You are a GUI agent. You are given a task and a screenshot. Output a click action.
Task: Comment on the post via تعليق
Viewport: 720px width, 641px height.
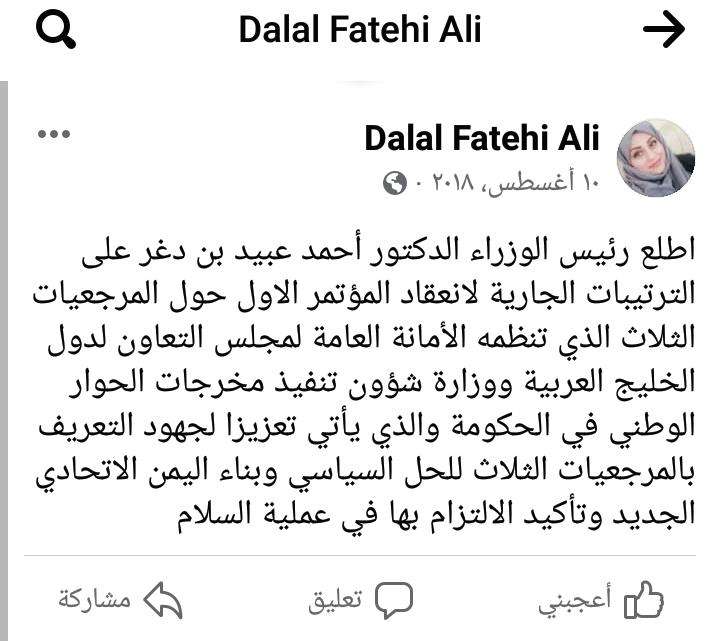(x=359, y=599)
